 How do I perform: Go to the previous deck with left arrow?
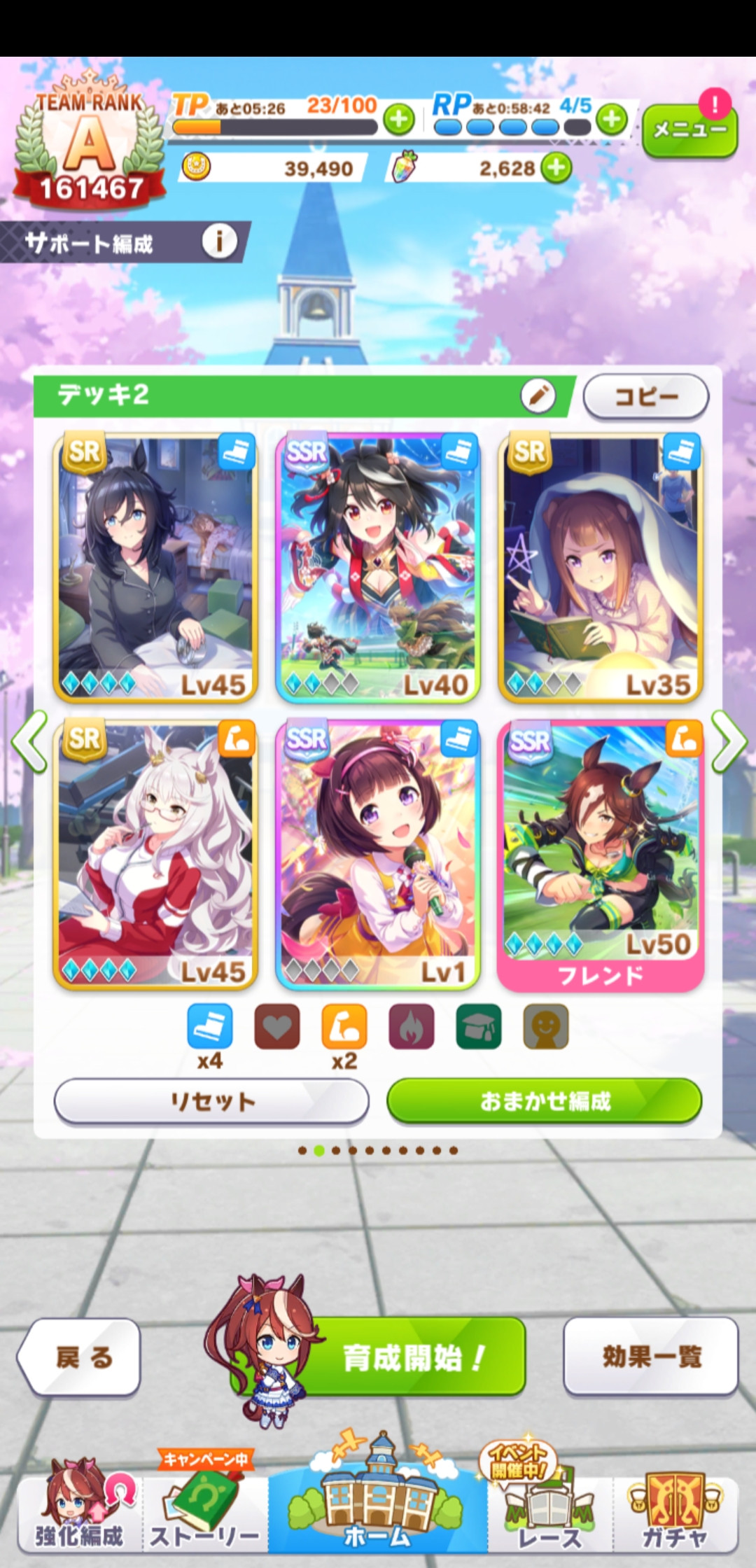coord(29,742)
